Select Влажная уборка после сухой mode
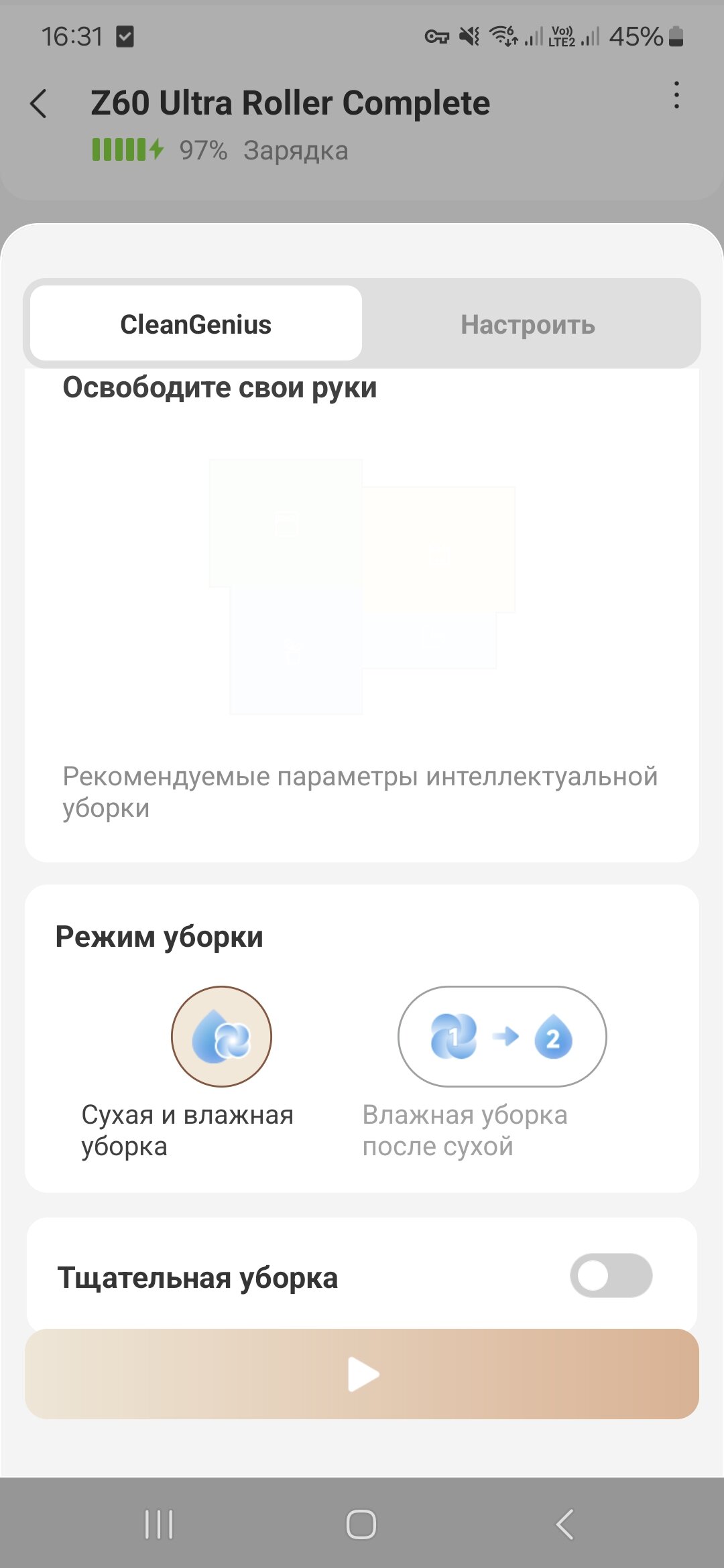This screenshot has height=1568, width=724. (502, 1037)
